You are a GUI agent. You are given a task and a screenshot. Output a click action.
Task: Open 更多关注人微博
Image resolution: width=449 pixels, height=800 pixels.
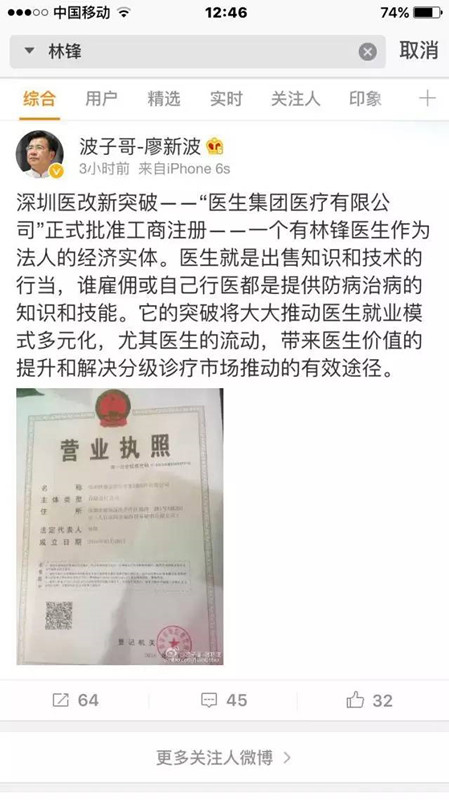tap(224, 758)
